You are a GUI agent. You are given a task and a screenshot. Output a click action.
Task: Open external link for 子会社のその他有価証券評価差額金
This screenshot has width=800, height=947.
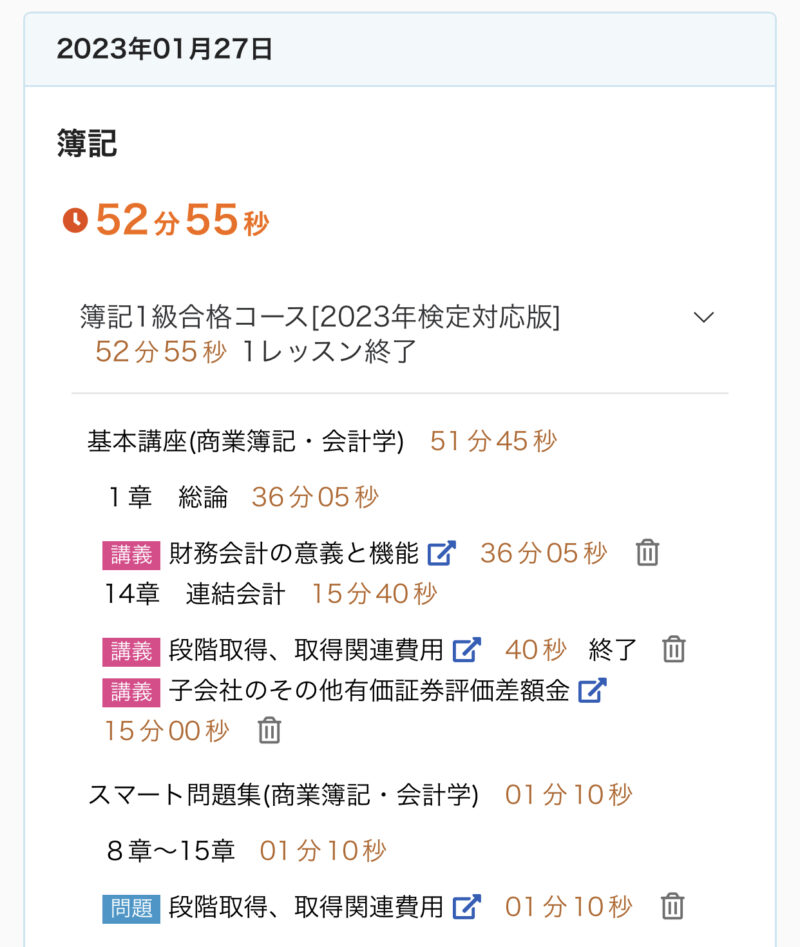point(592,690)
